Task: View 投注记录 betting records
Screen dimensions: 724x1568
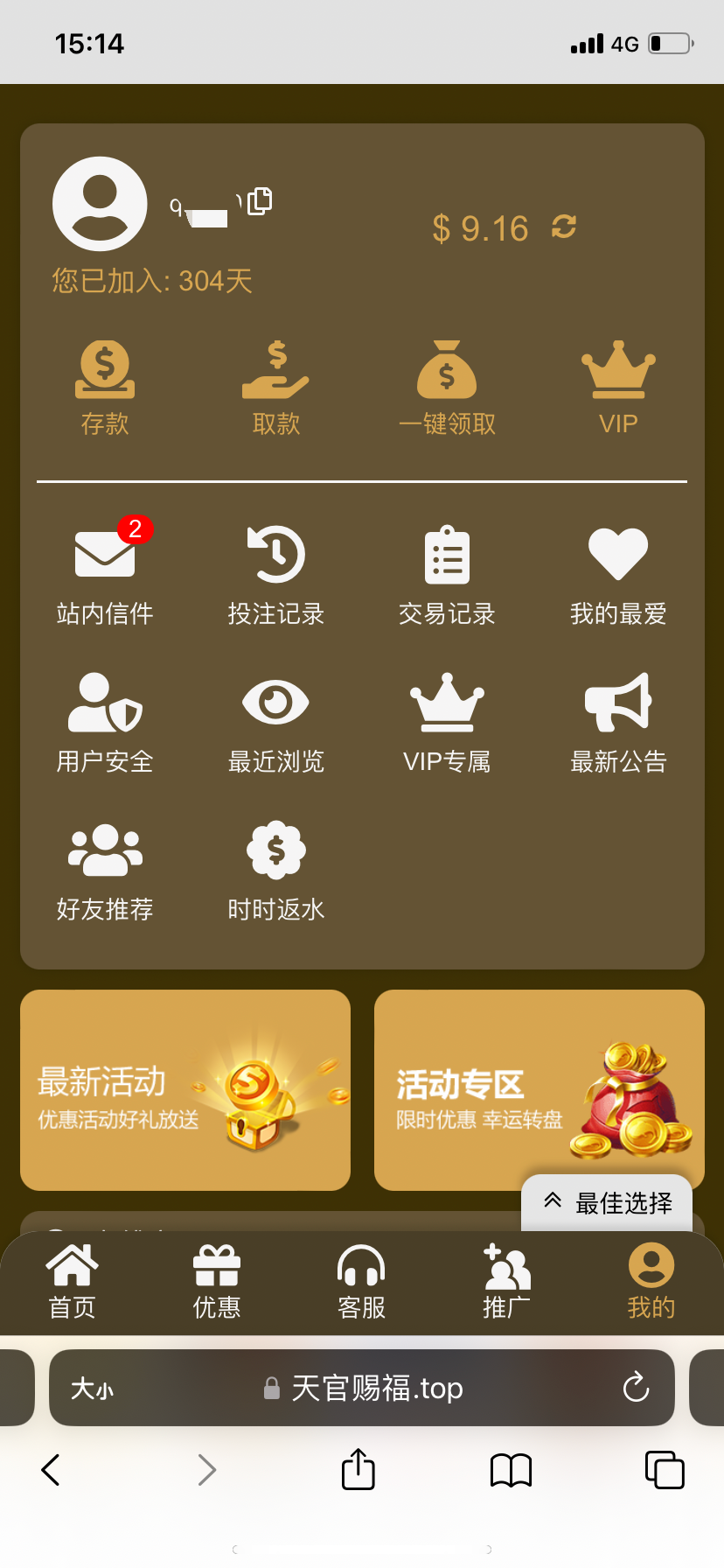Action: (276, 574)
